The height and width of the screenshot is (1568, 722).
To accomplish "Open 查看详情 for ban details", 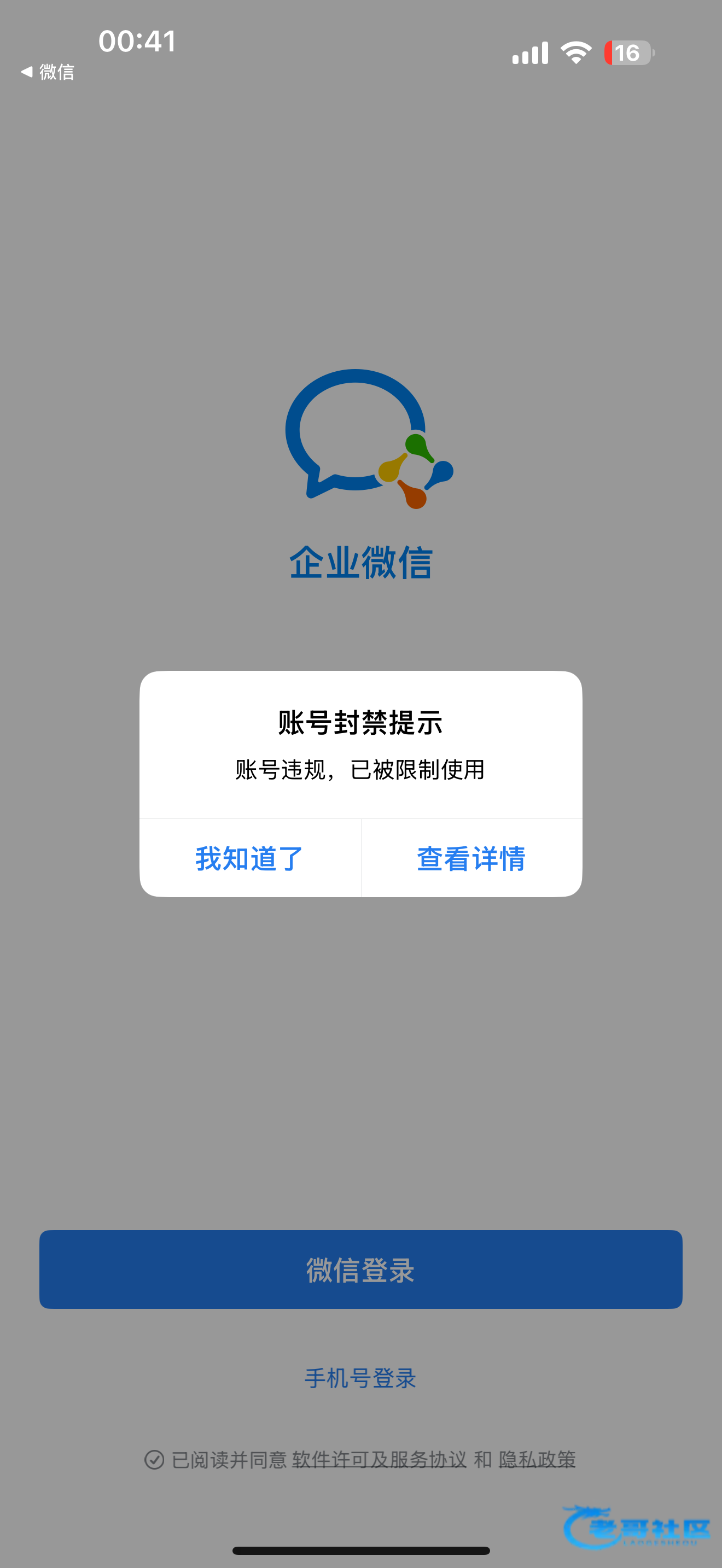I will pyautogui.click(x=471, y=858).
